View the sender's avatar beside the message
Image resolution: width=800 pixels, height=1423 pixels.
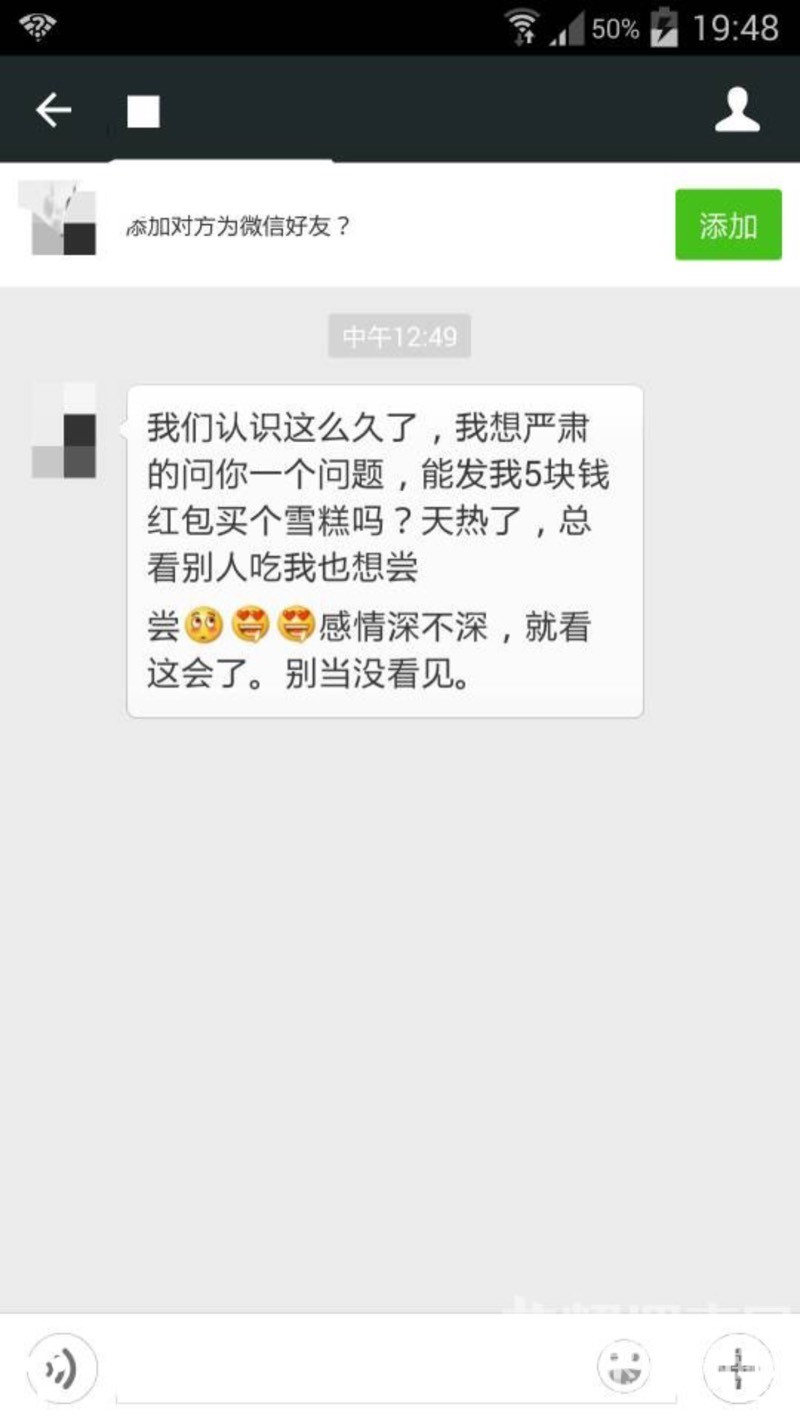[65, 431]
